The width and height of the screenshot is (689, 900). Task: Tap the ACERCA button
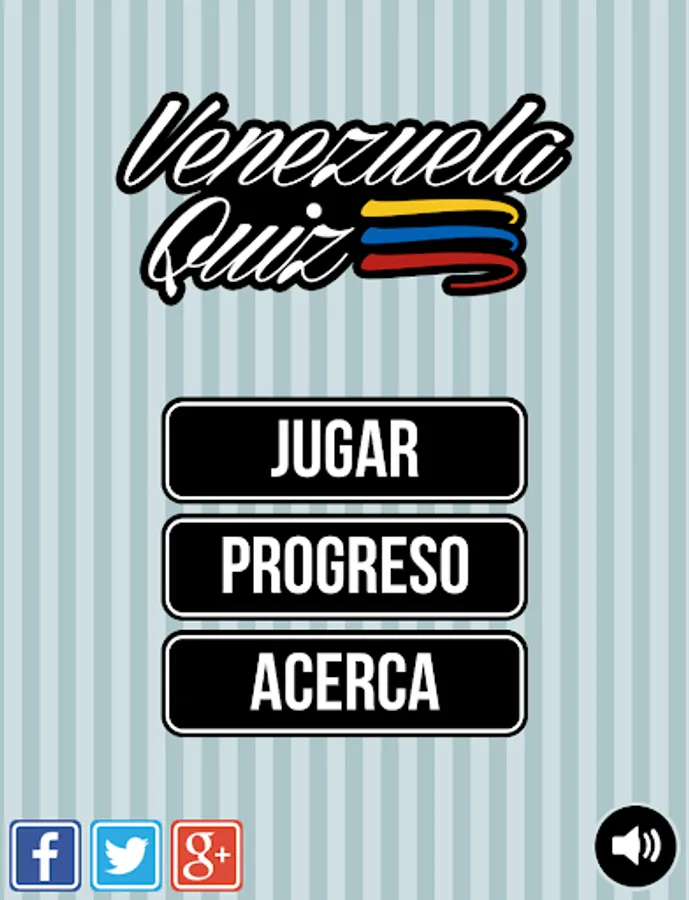[x=344, y=684]
